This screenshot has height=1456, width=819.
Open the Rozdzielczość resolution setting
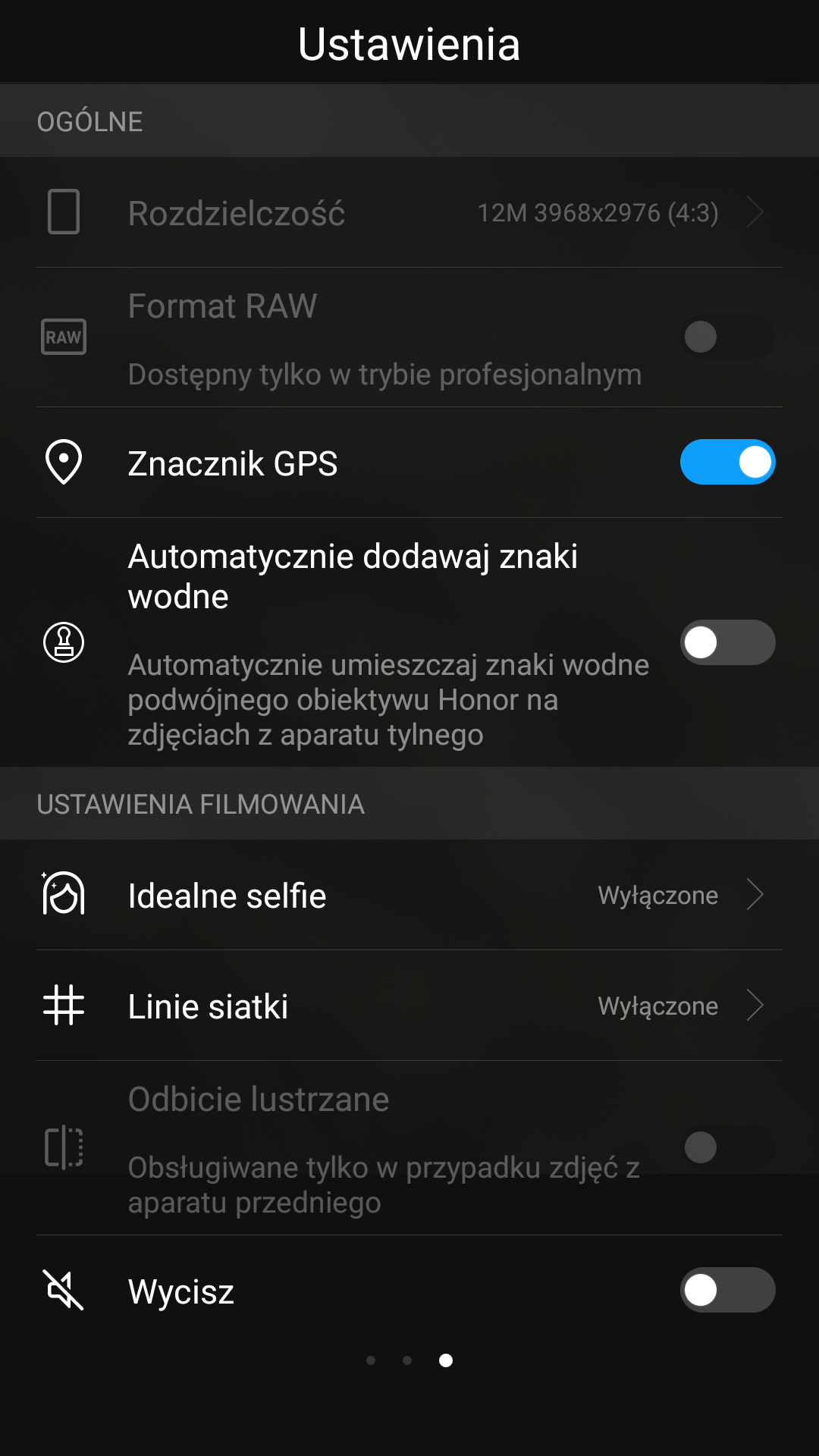[409, 212]
